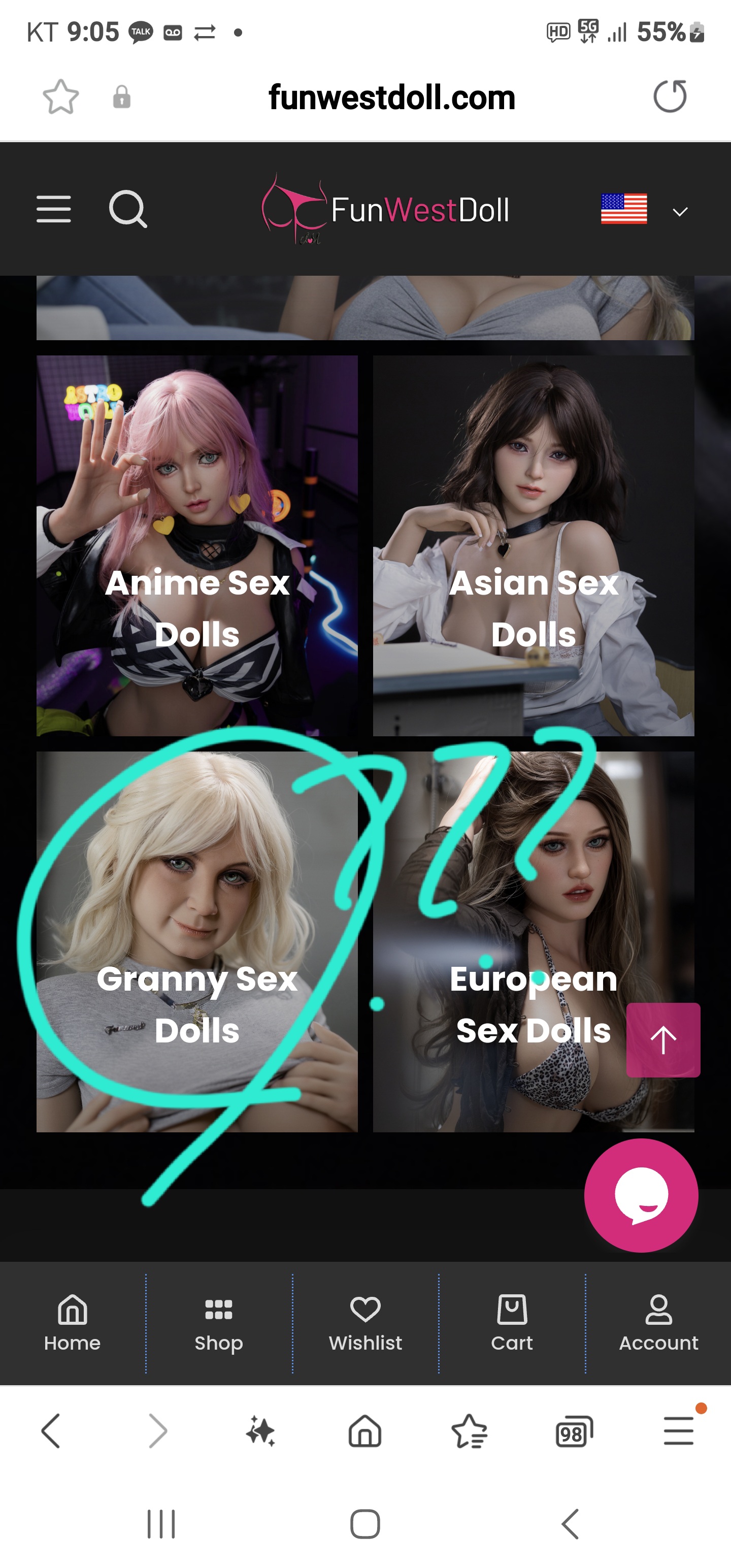Bookmark this page with the star icon
Viewport: 731px width, 1568px height.
click(61, 97)
